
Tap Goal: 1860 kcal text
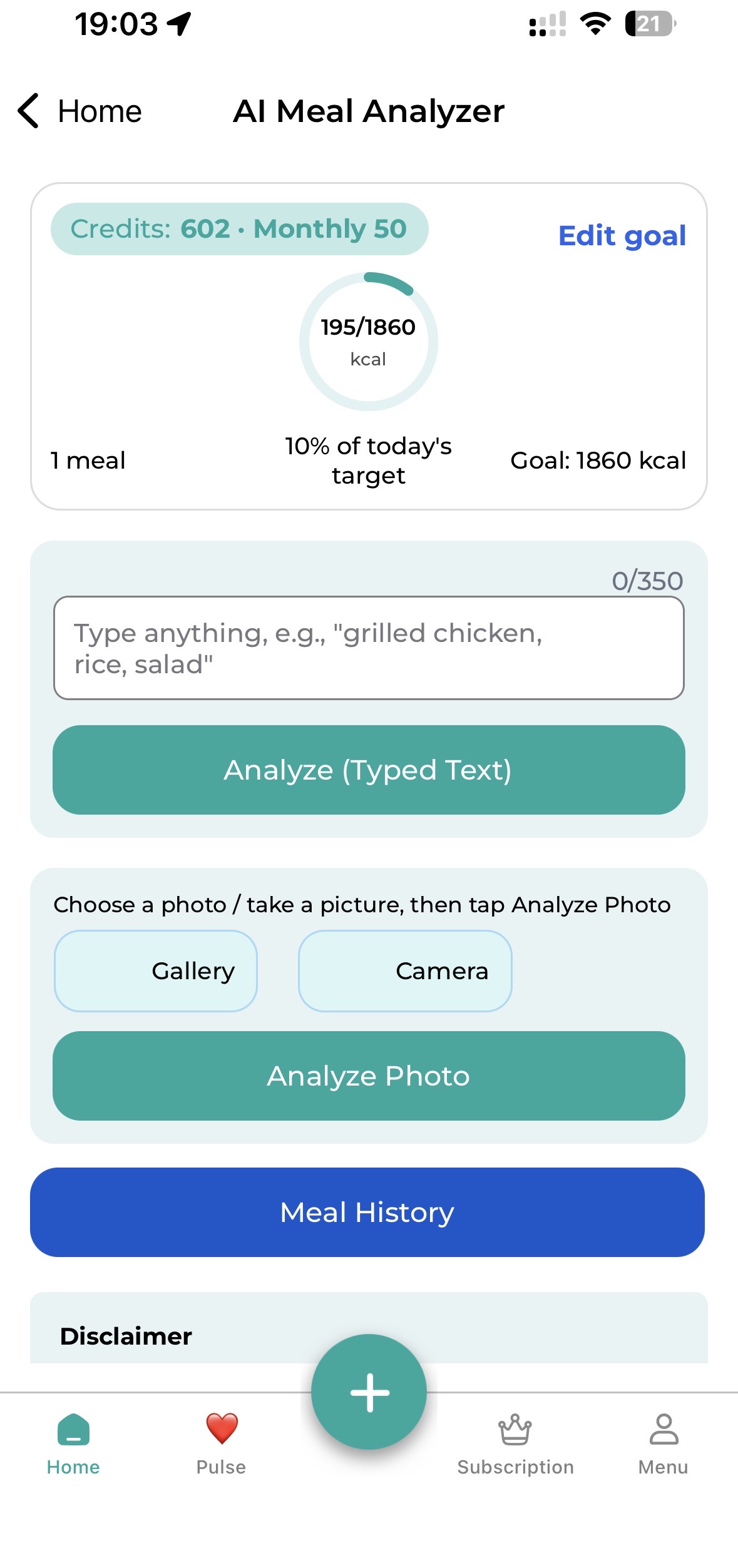click(x=598, y=460)
